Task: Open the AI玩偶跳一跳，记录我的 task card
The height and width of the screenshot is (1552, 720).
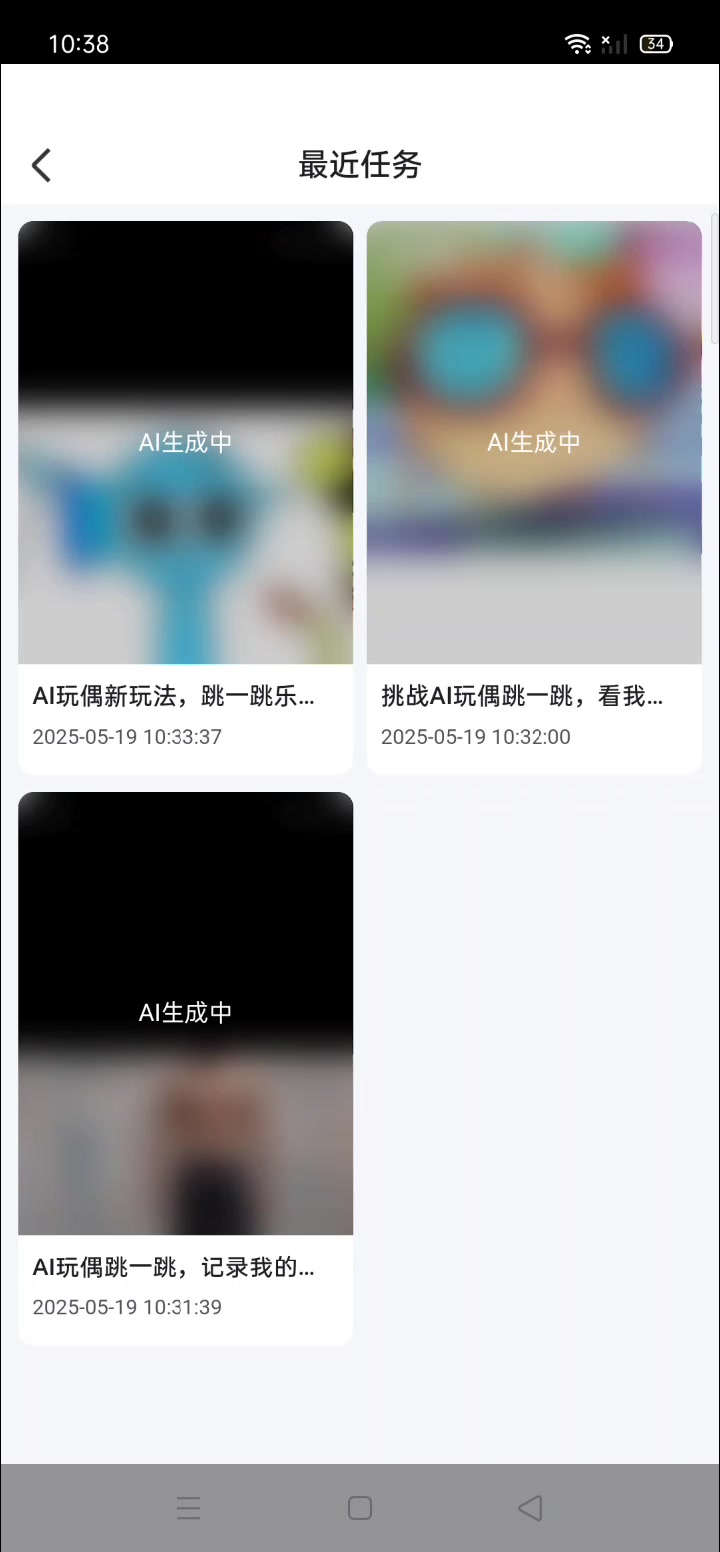Action: 185,1067
